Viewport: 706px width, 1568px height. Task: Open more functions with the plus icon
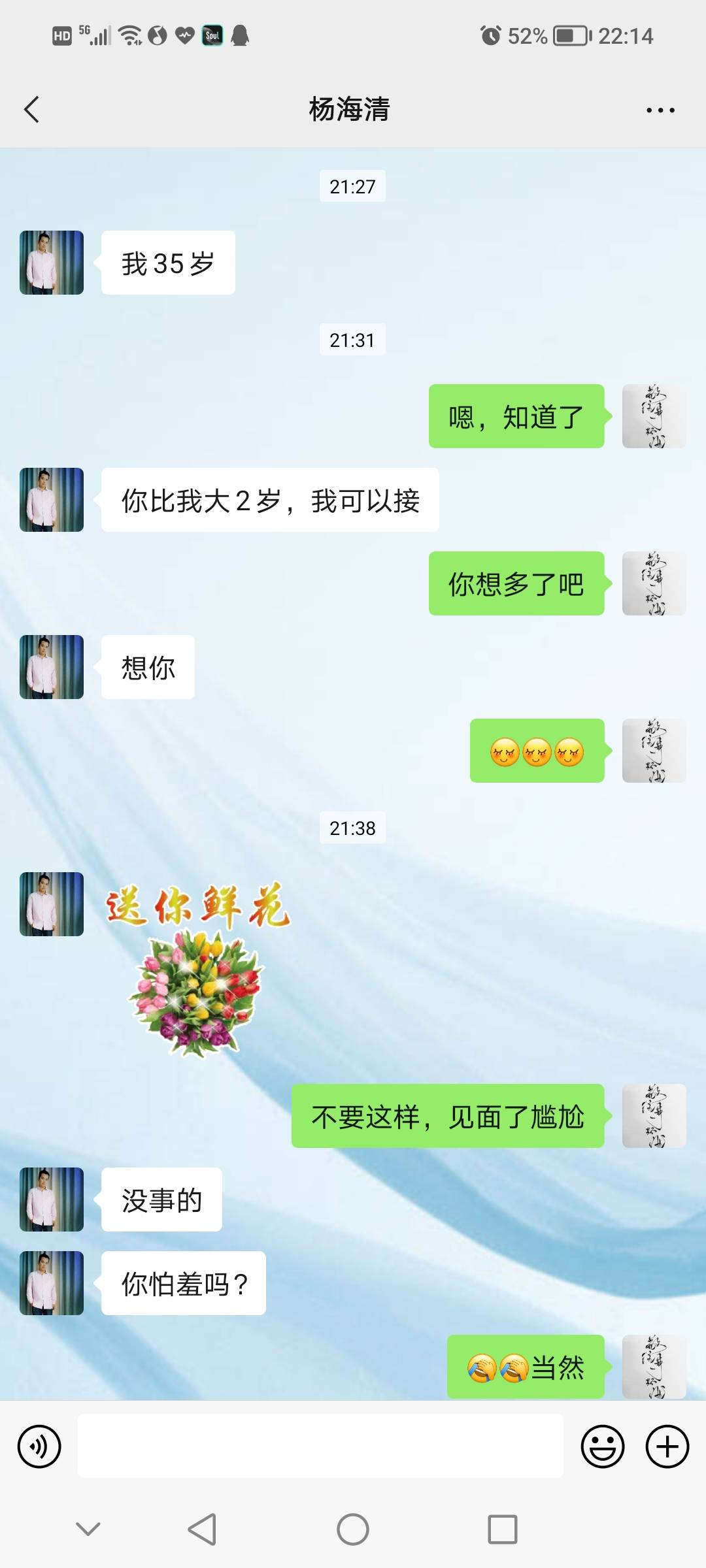coord(665,1446)
